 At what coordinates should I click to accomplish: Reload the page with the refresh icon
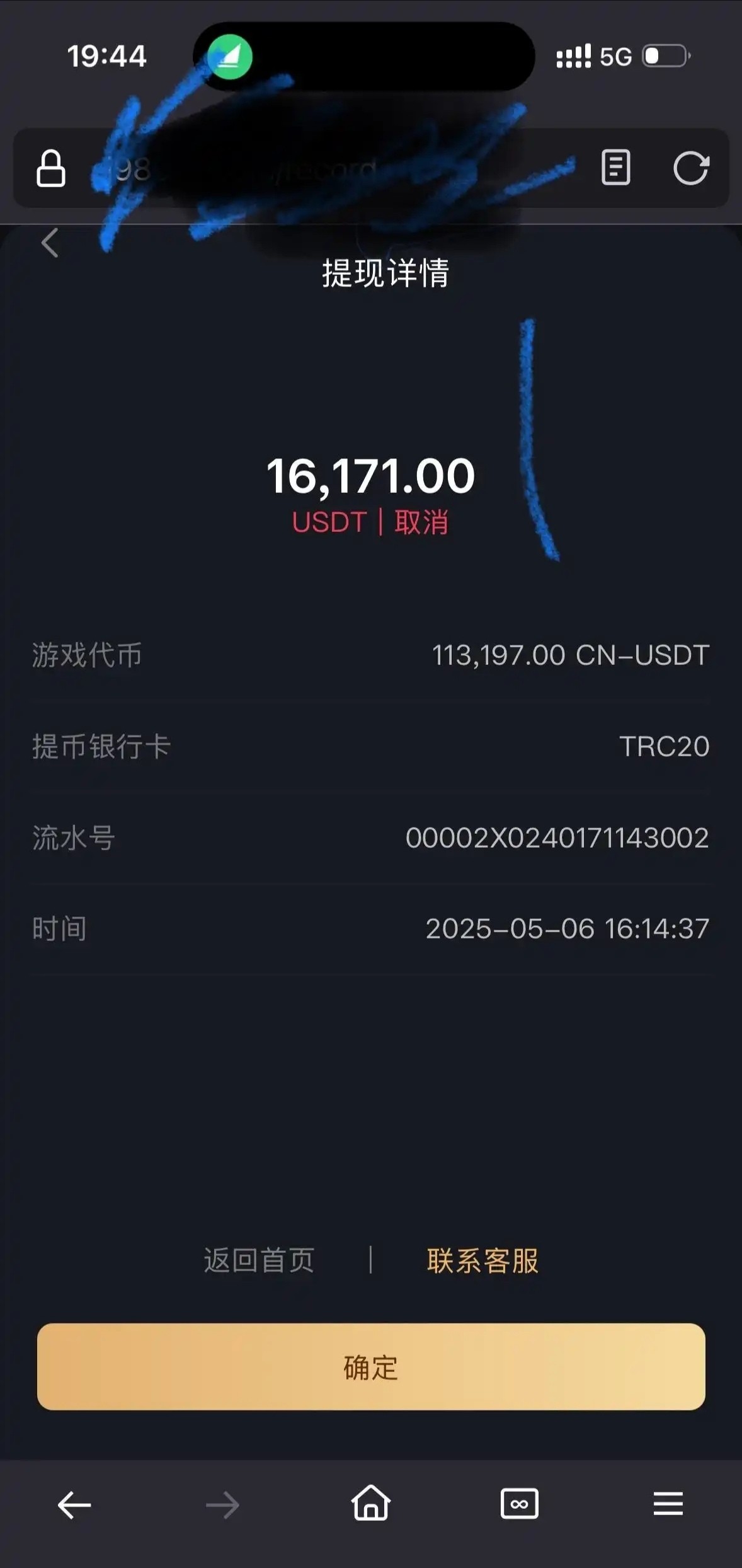(x=691, y=168)
